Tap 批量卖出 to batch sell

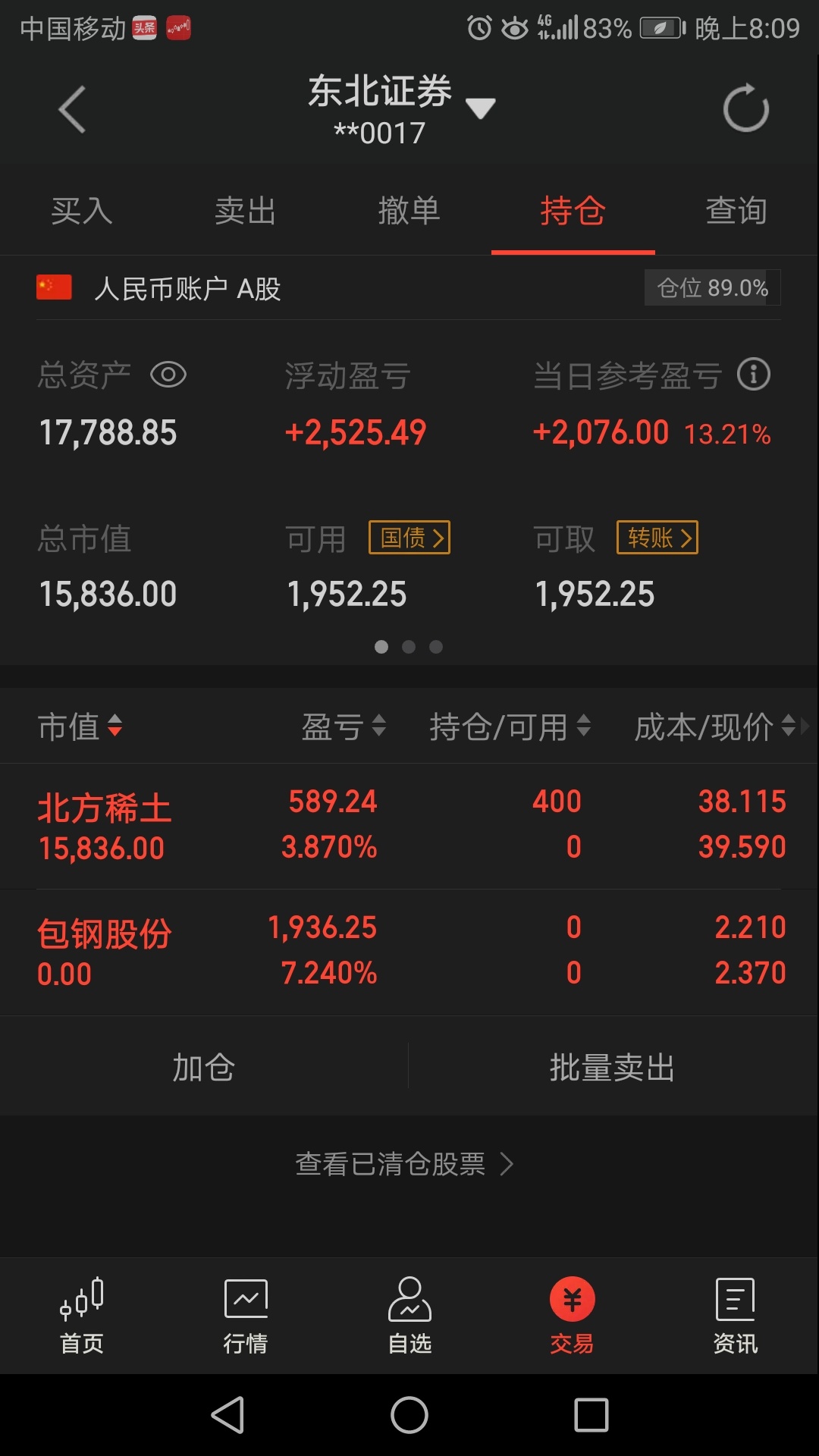tap(613, 1067)
